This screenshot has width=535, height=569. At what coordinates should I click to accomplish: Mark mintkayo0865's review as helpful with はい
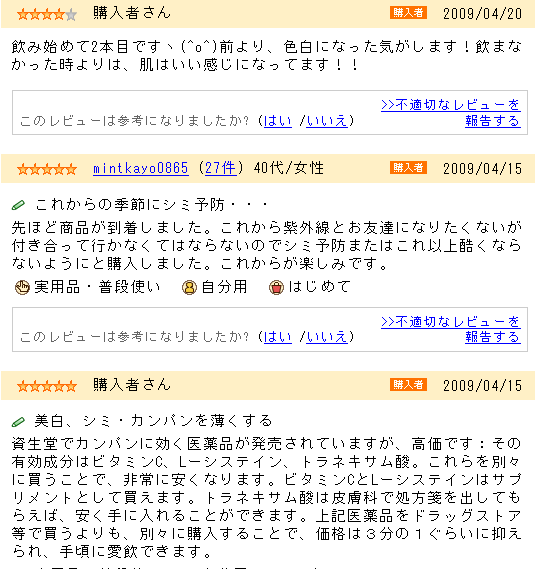(278, 337)
